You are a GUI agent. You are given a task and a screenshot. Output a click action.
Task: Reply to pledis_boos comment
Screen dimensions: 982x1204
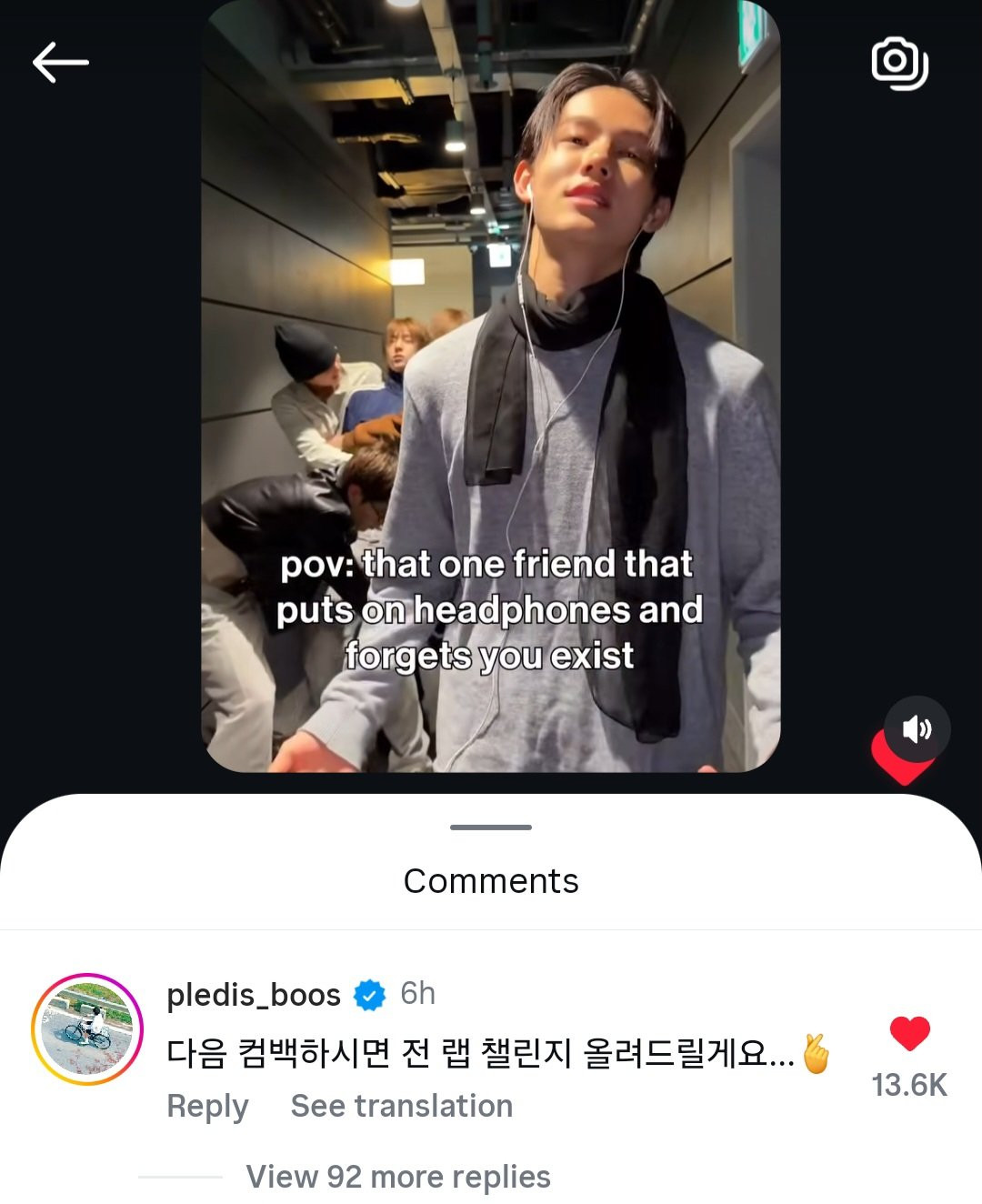pyautogui.click(x=207, y=1106)
